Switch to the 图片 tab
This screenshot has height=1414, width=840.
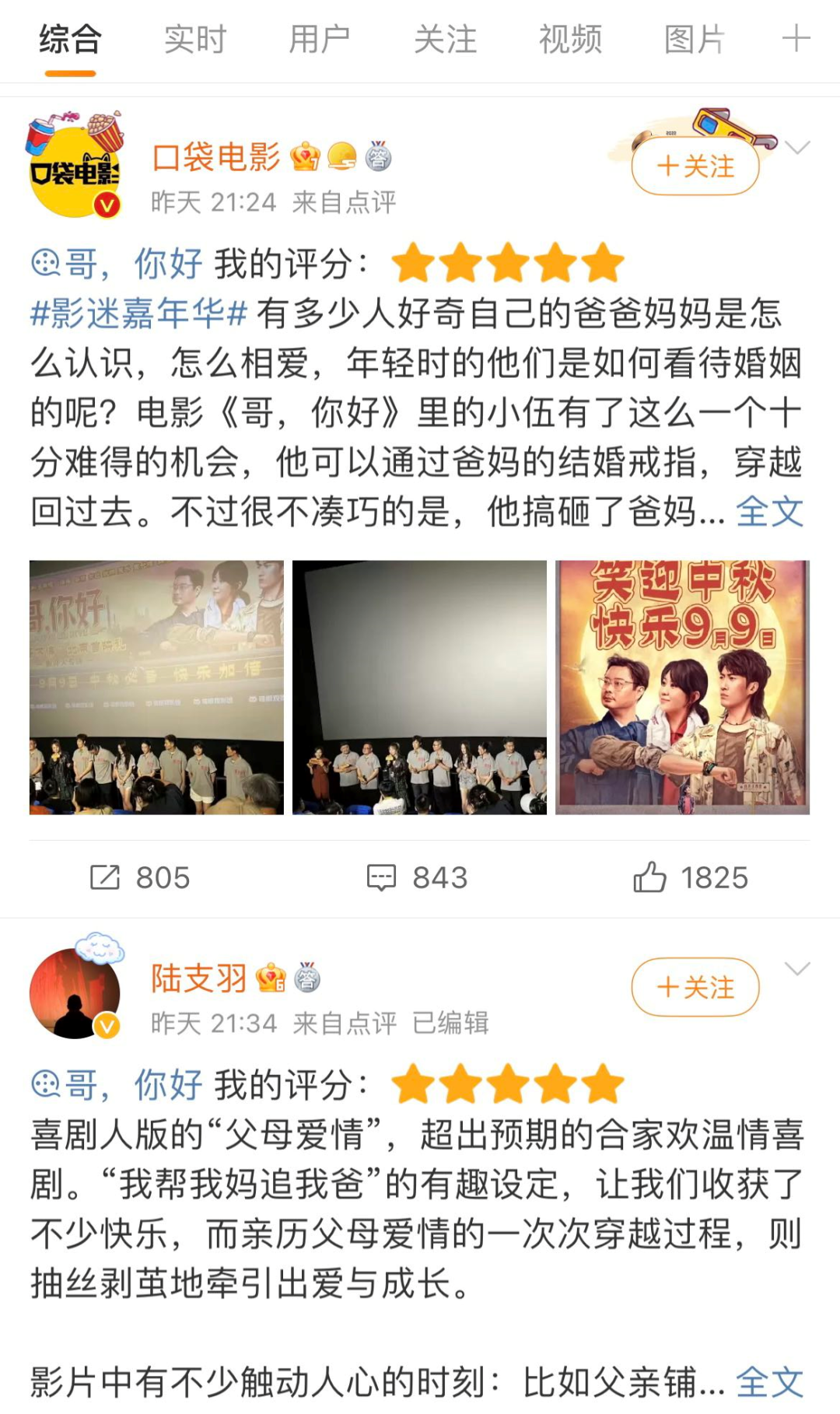695,39
